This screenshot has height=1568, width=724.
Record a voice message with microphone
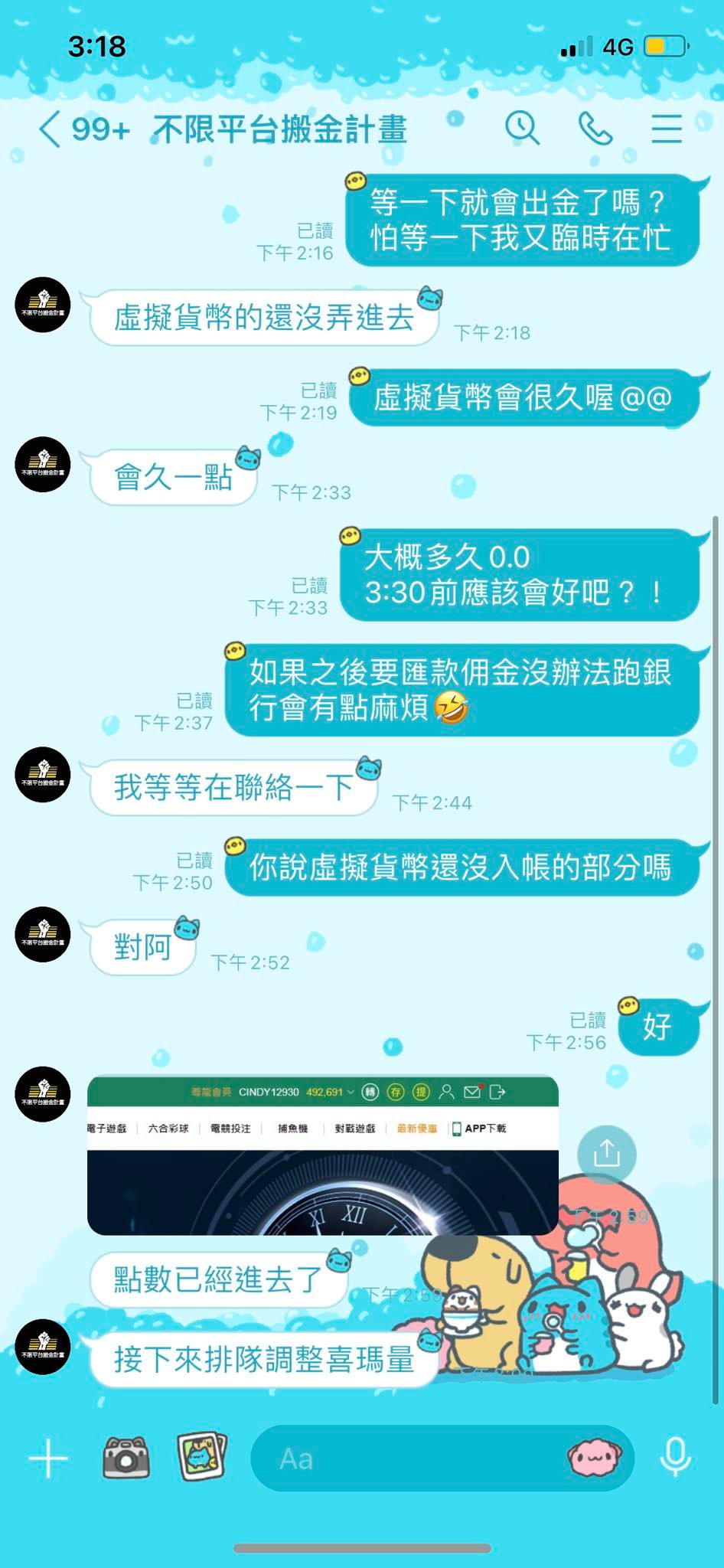coord(674,1457)
